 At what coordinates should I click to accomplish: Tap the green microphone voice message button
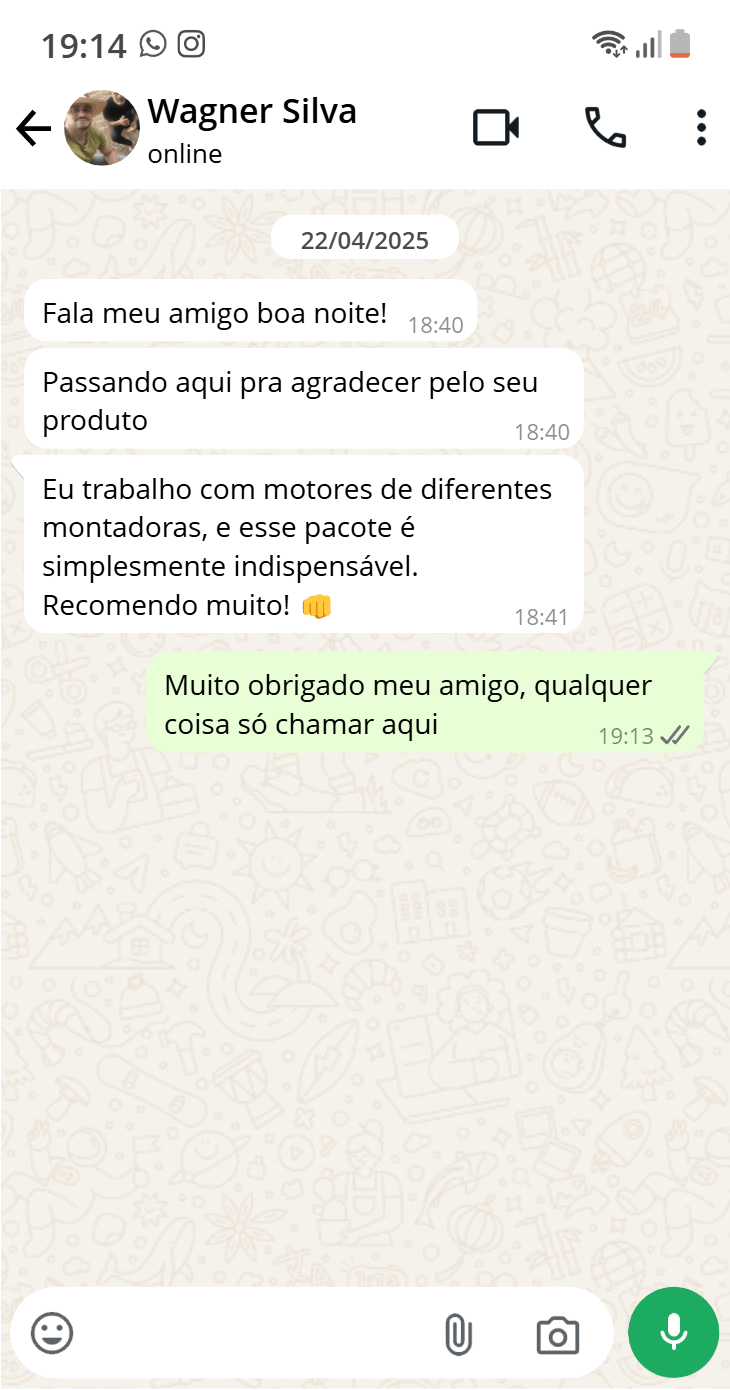click(673, 1333)
